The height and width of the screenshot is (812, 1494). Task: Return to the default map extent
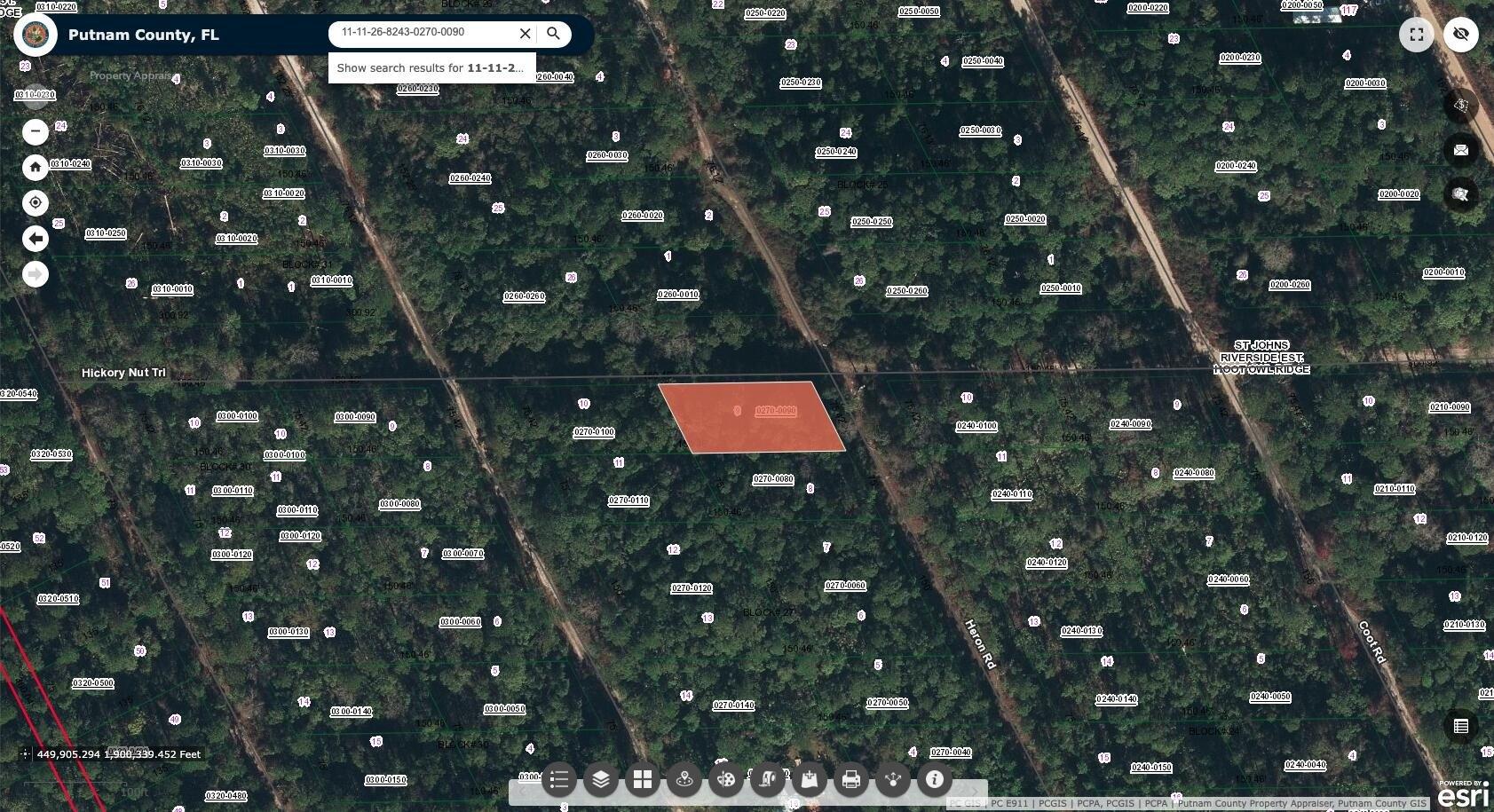click(x=36, y=167)
